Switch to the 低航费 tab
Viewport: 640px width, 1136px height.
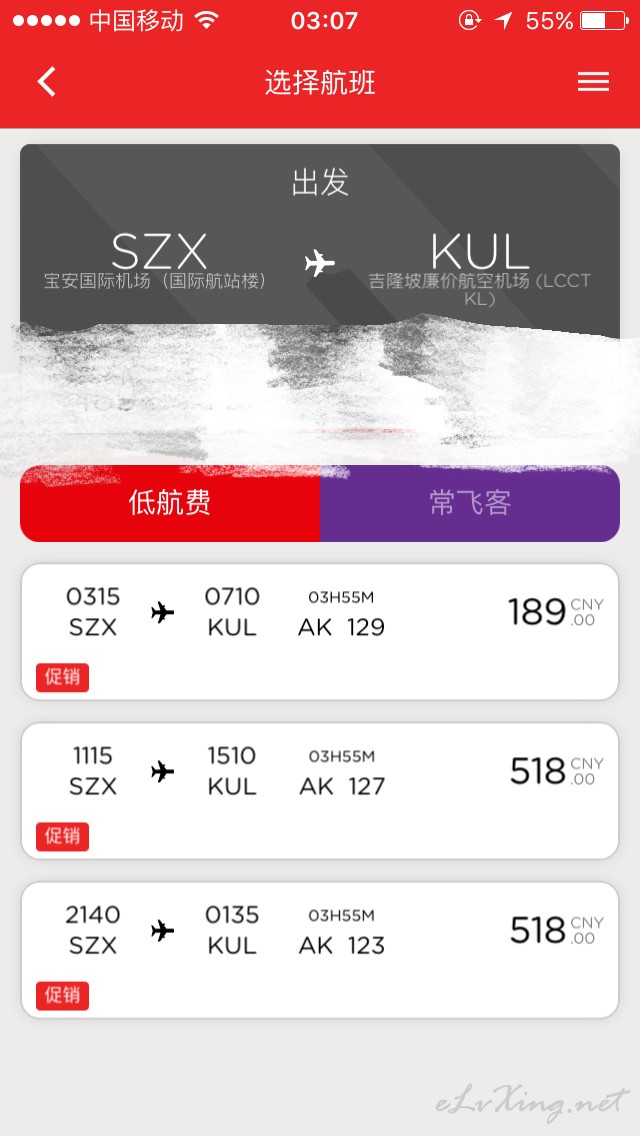[170, 503]
